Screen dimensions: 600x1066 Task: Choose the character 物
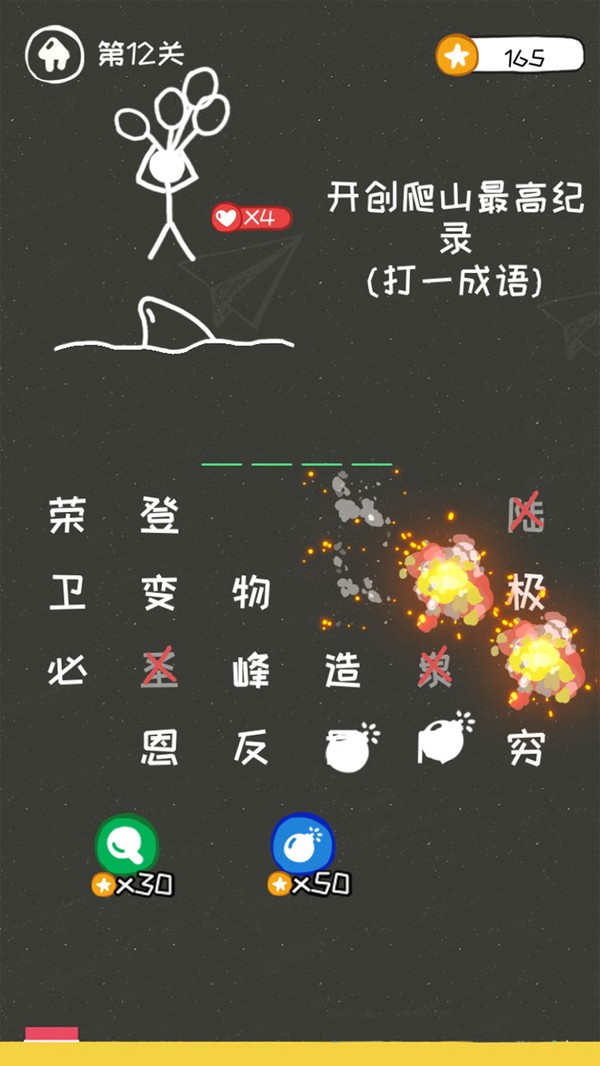251,593
